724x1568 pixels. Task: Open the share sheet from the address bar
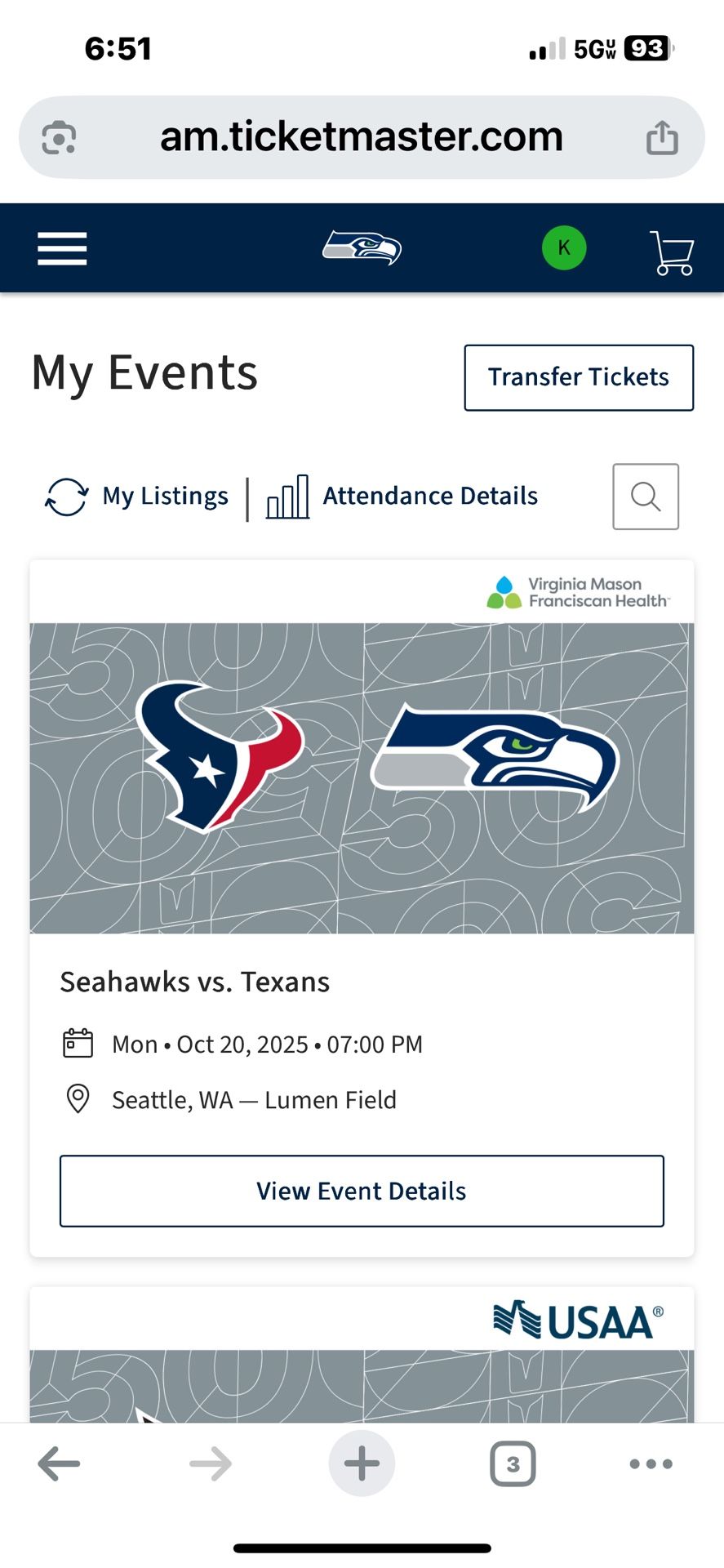click(x=663, y=136)
